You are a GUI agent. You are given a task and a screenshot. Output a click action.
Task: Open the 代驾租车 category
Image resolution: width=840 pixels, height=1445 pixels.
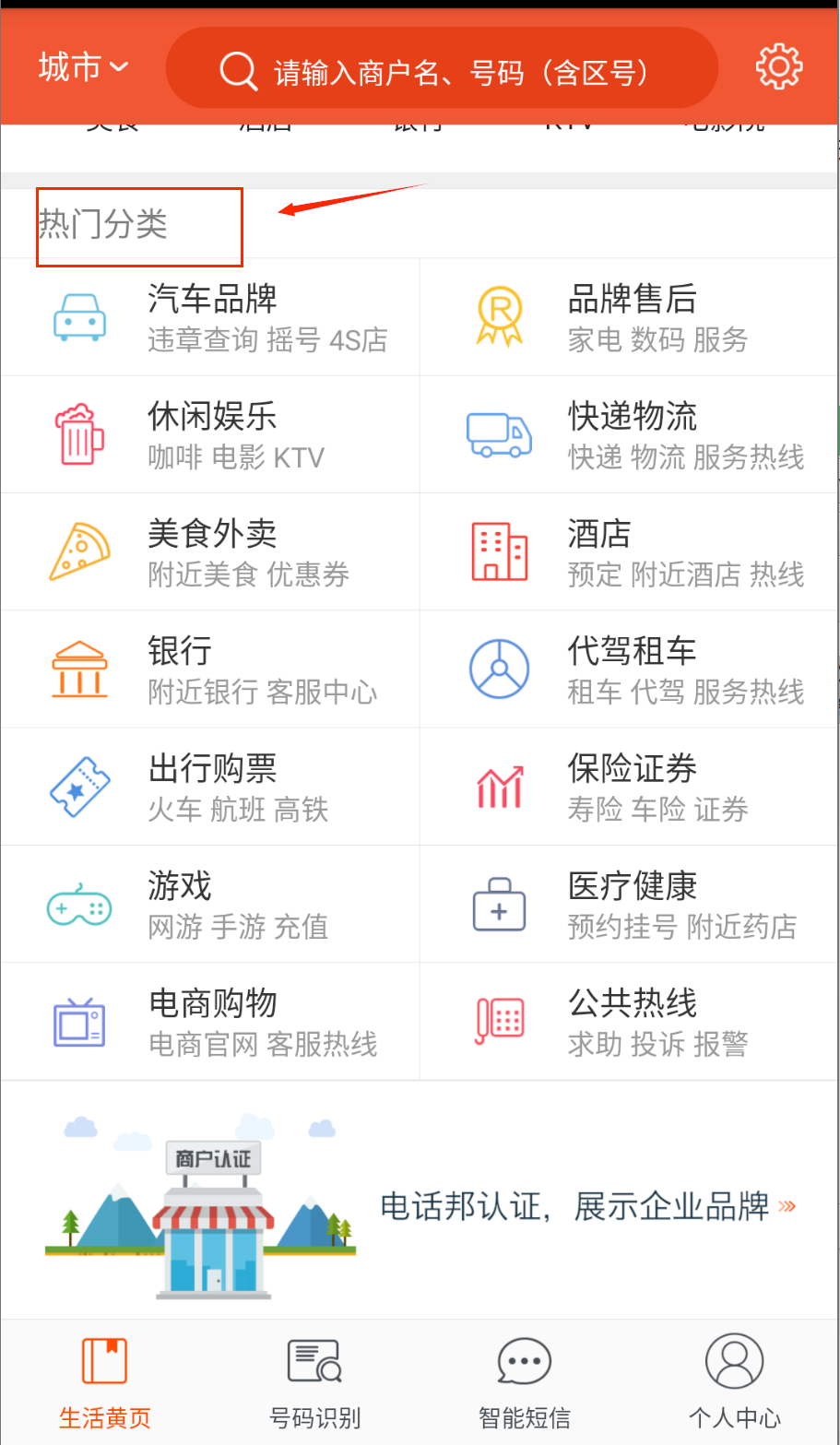pyautogui.click(x=630, y=669)
